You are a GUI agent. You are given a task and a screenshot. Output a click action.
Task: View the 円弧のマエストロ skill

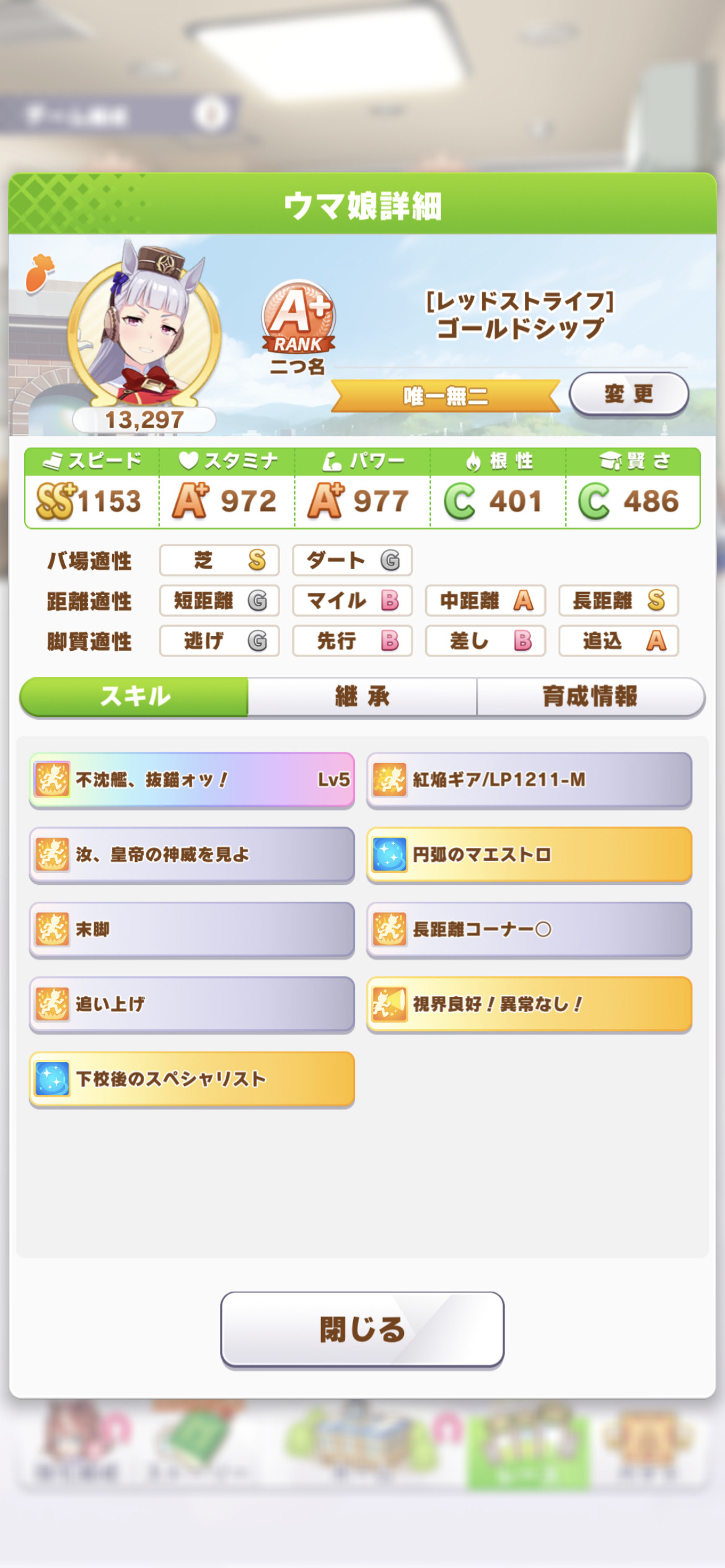[x=529, y=855]
